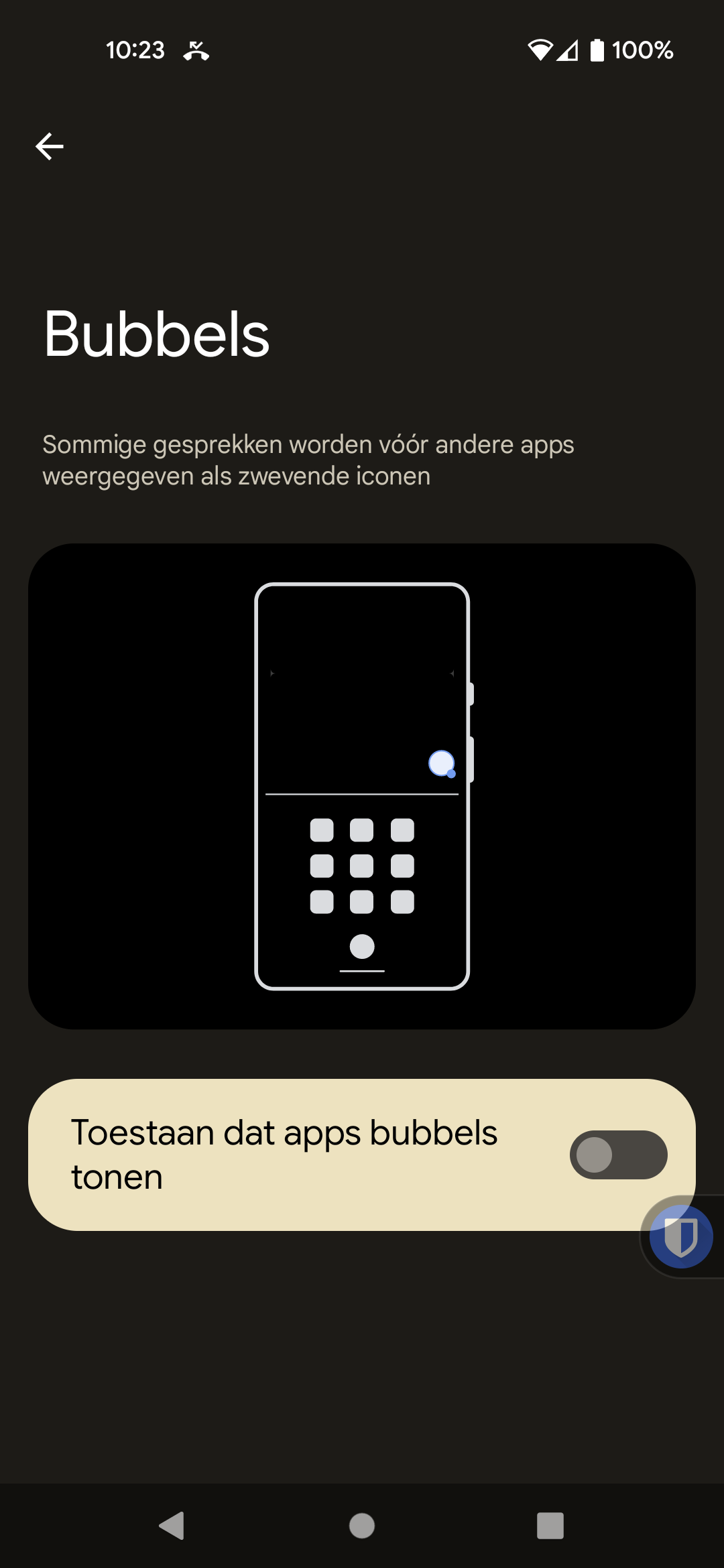This screenshot has width=724, height=1568.
Task: Tap the system back navigation button
Action: pos(172,1526)
